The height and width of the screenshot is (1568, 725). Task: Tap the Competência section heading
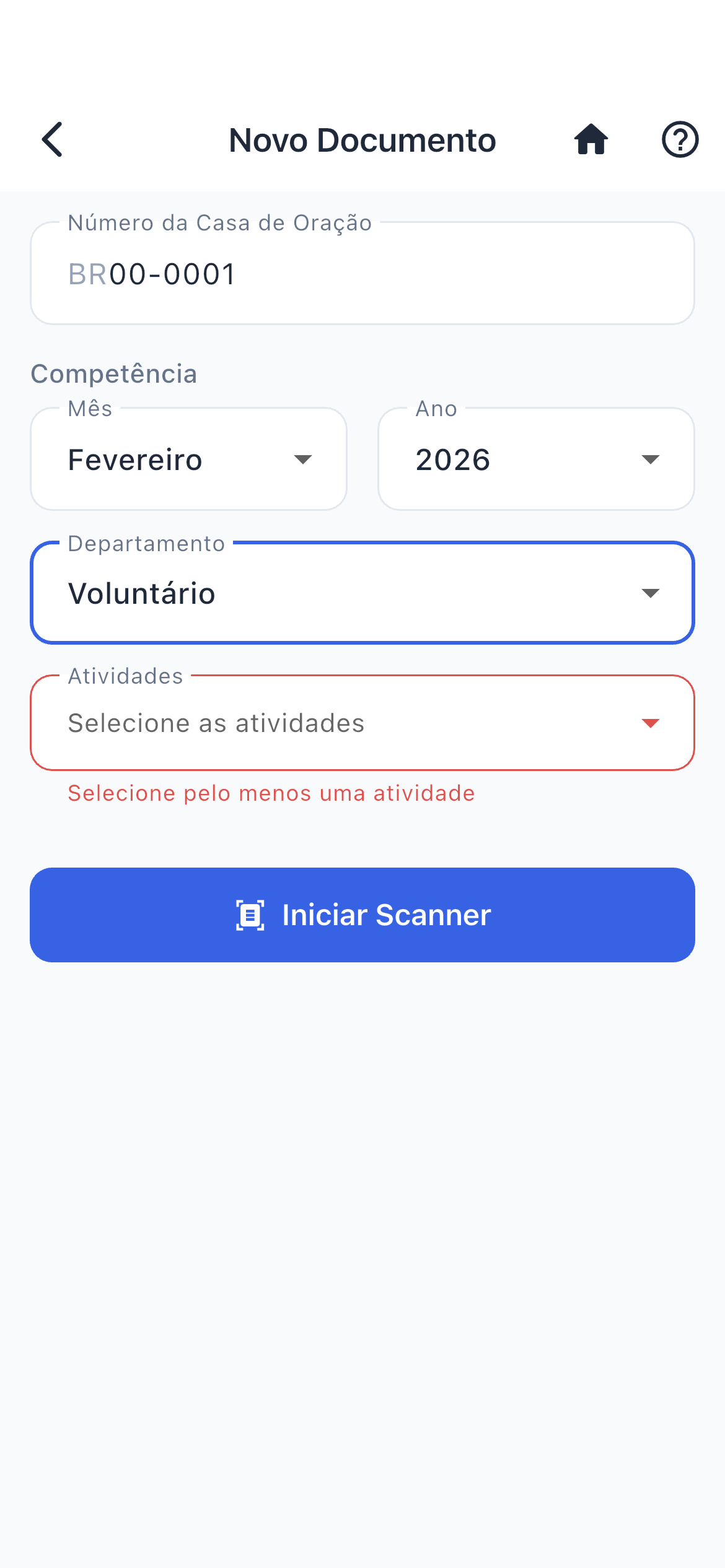point(115,373)
